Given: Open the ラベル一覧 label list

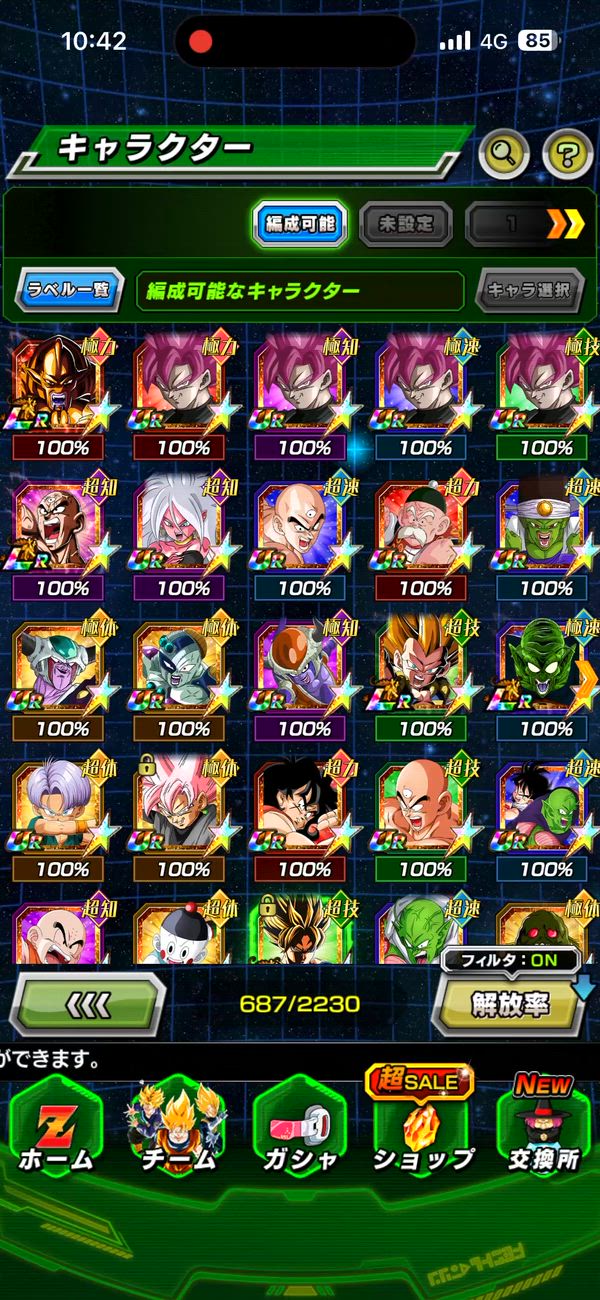Looking at the screenshot, I should (x=69, y=291).
